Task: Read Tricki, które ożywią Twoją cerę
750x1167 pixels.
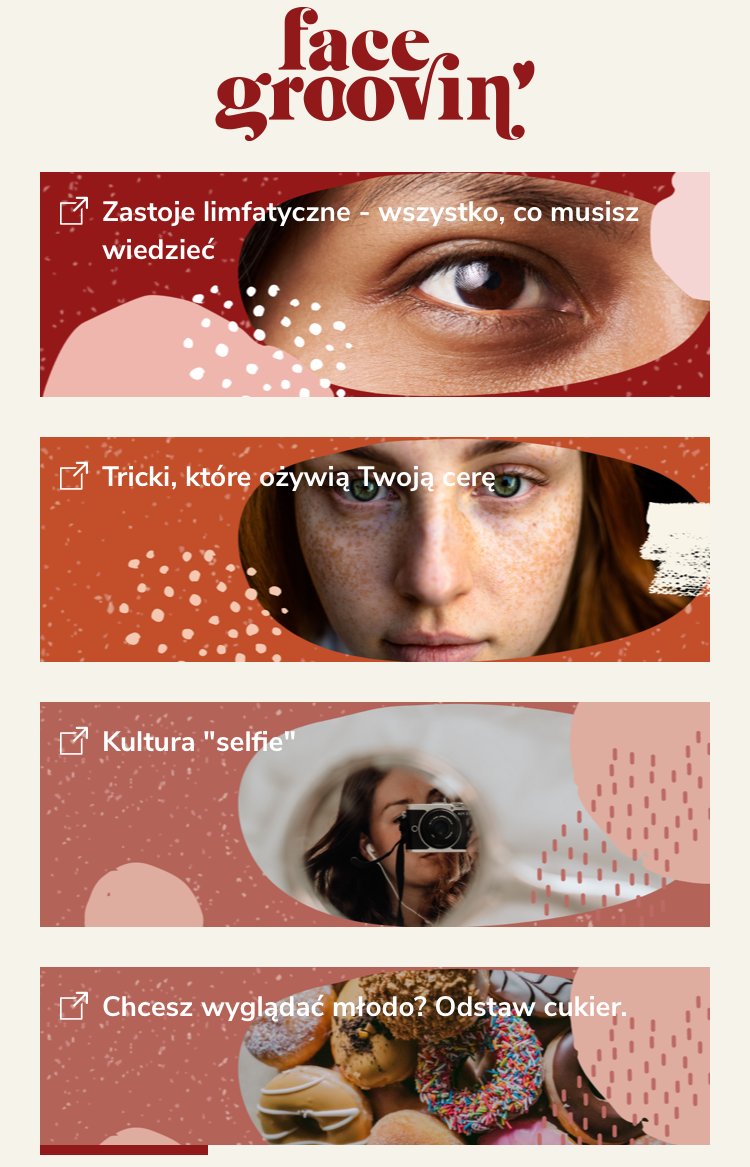Action: click(x=298, y=477)
